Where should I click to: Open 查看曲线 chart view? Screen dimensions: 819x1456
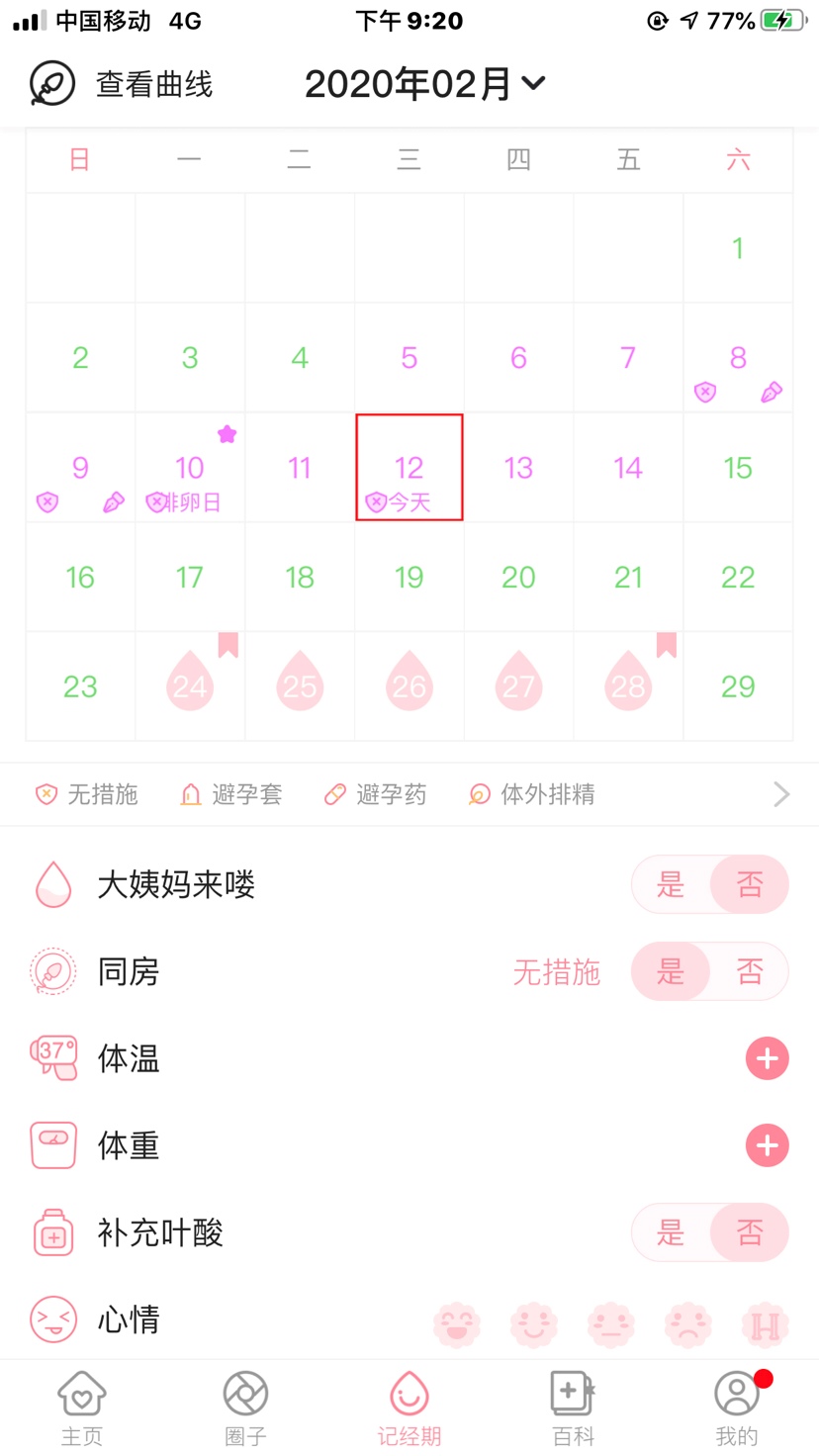coord(121,84)
